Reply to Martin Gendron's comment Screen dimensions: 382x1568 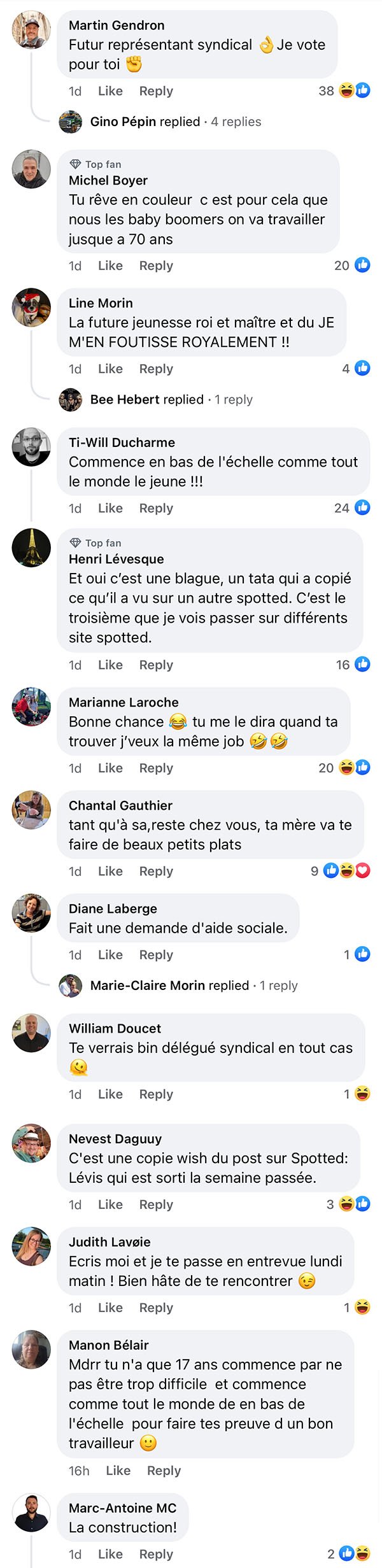coord(156,91)
